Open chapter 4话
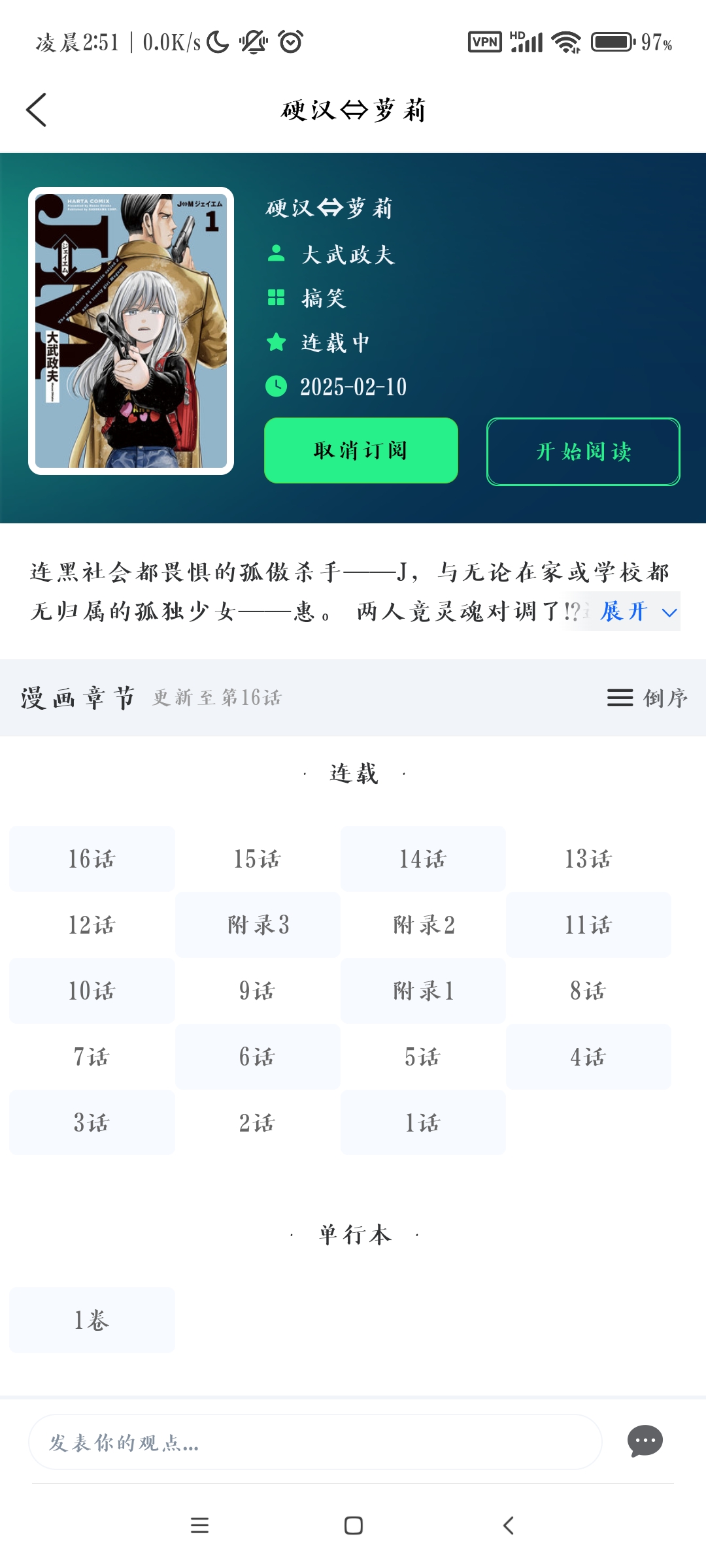This screenshot has width=706, height=1568. (x=588, y=1056)
